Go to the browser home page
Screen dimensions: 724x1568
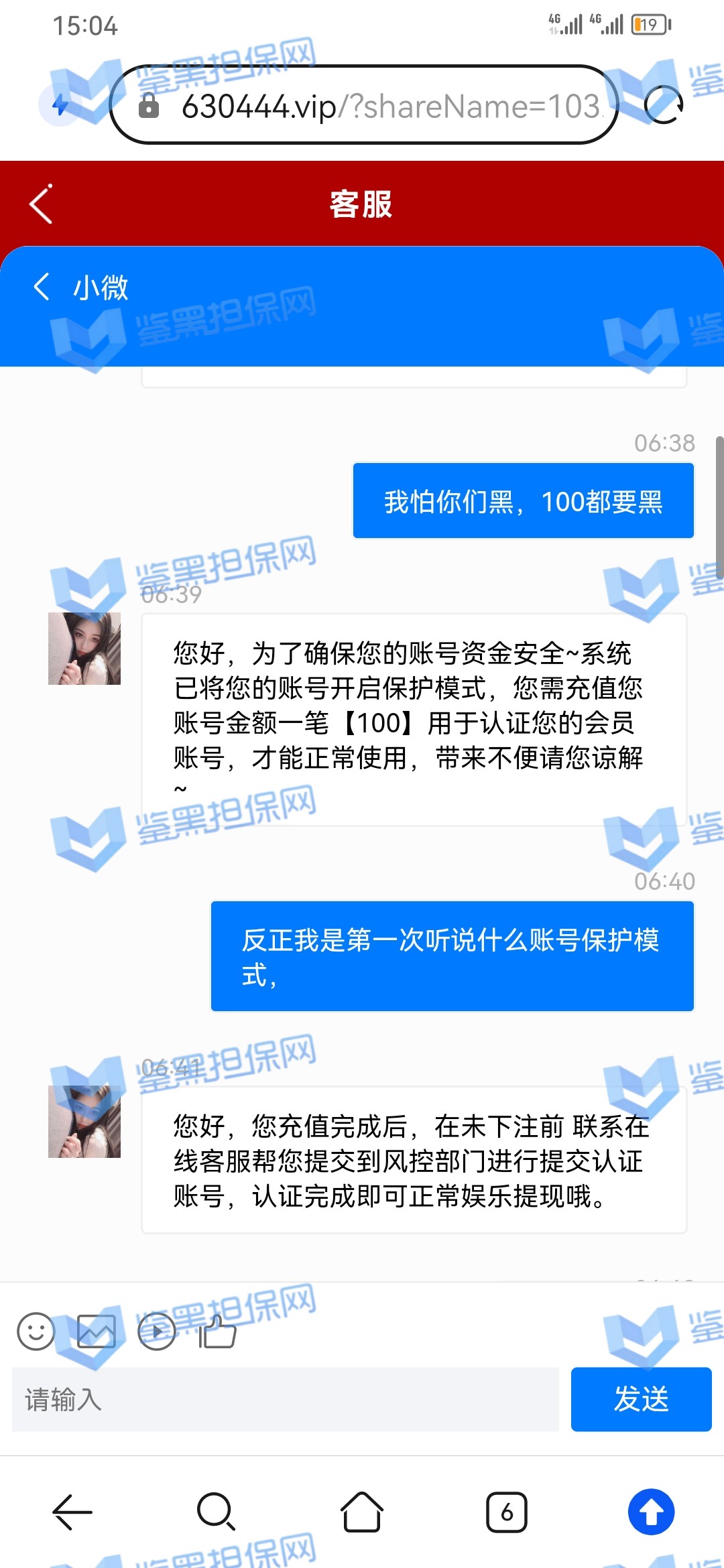pyautogui.click(x=362, y=1512)
